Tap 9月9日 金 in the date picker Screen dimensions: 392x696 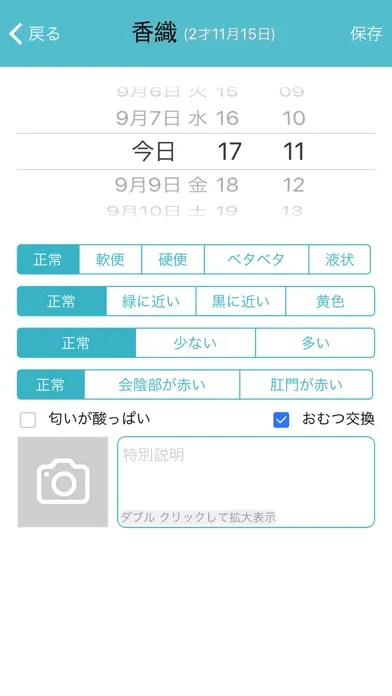tap(161, 185)
